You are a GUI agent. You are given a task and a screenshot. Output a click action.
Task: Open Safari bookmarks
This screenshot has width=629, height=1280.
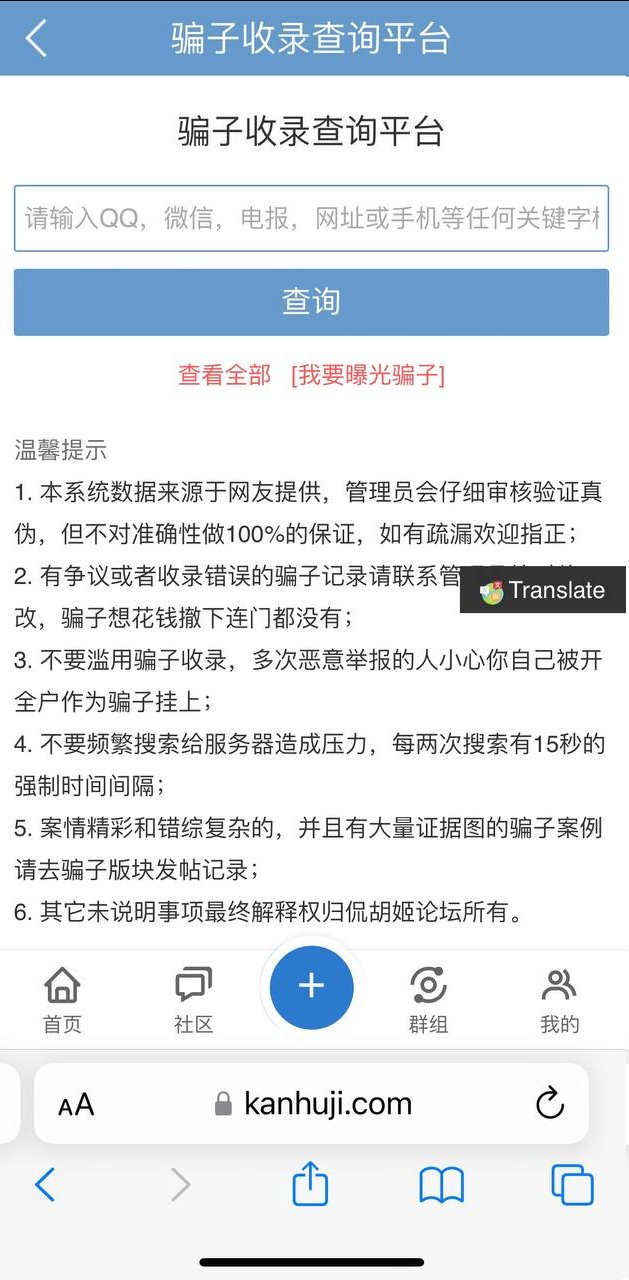(441, 1185)
